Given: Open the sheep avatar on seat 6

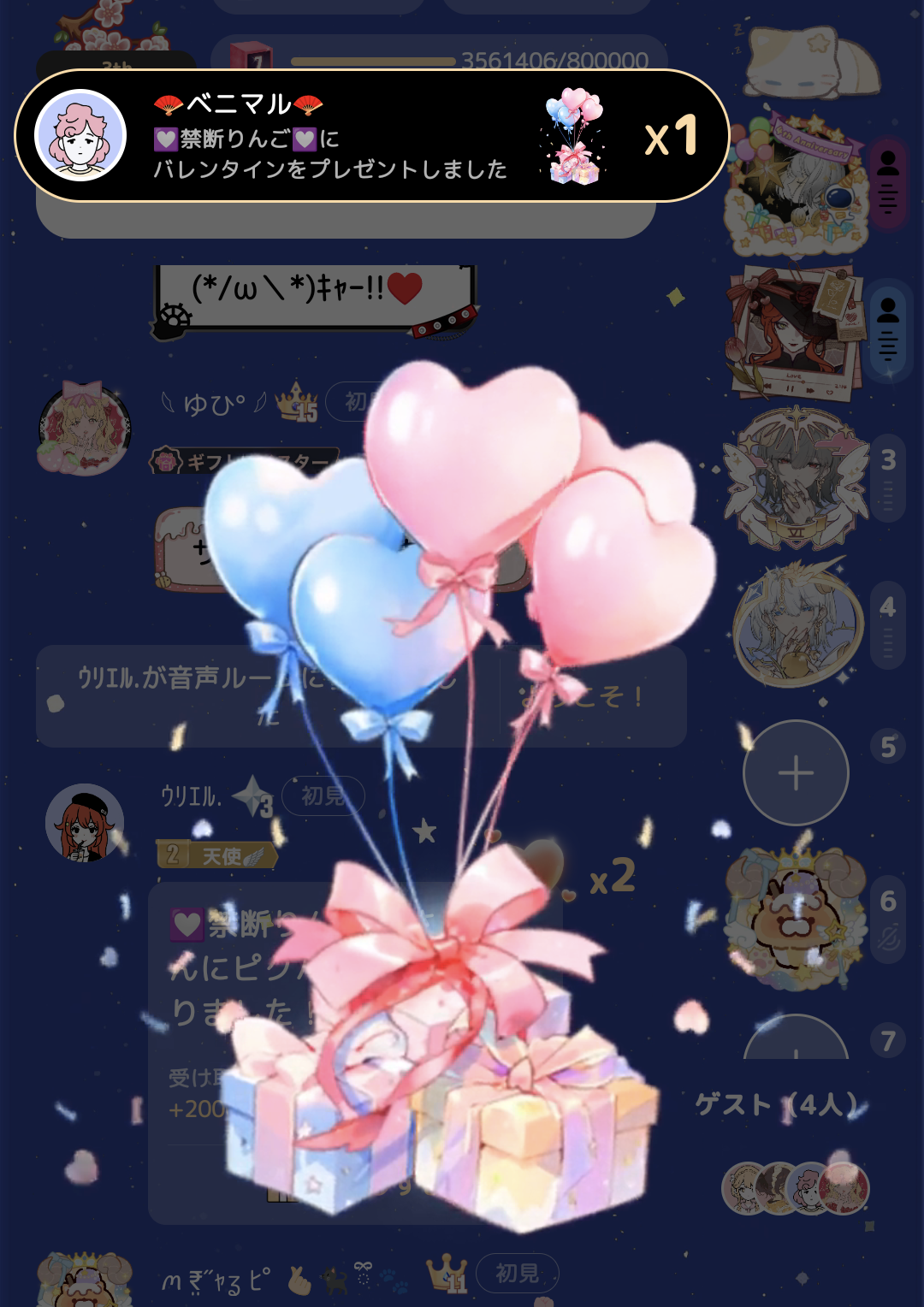Looking at the screenshot, I should pyautogui.click(x=796, y=920).
